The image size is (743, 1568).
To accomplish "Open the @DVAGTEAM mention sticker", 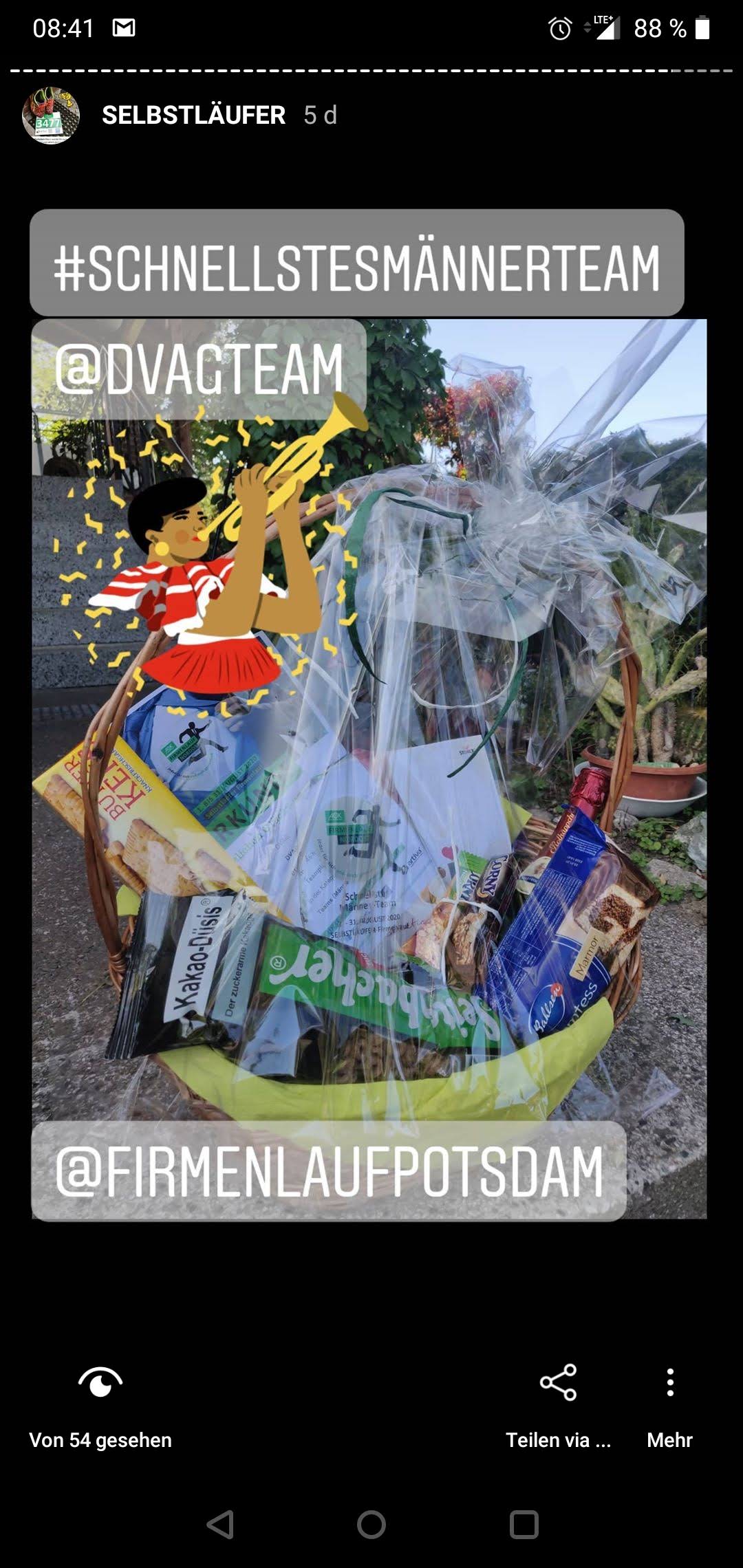I will click(x=199, y=369).
